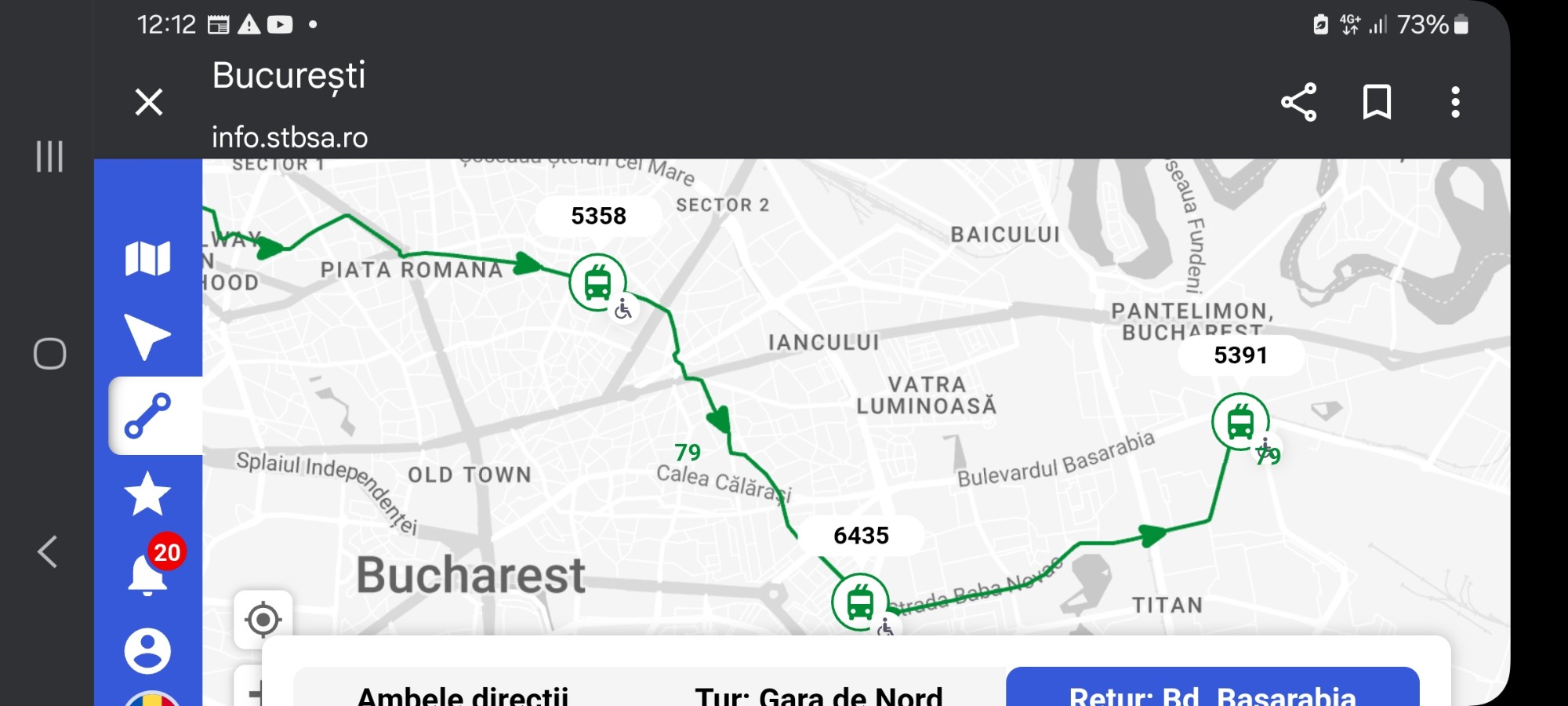Switch to Tur: Gara de Nord
The height and width of the screenshot is (706, 1568).
pos(818,692)
